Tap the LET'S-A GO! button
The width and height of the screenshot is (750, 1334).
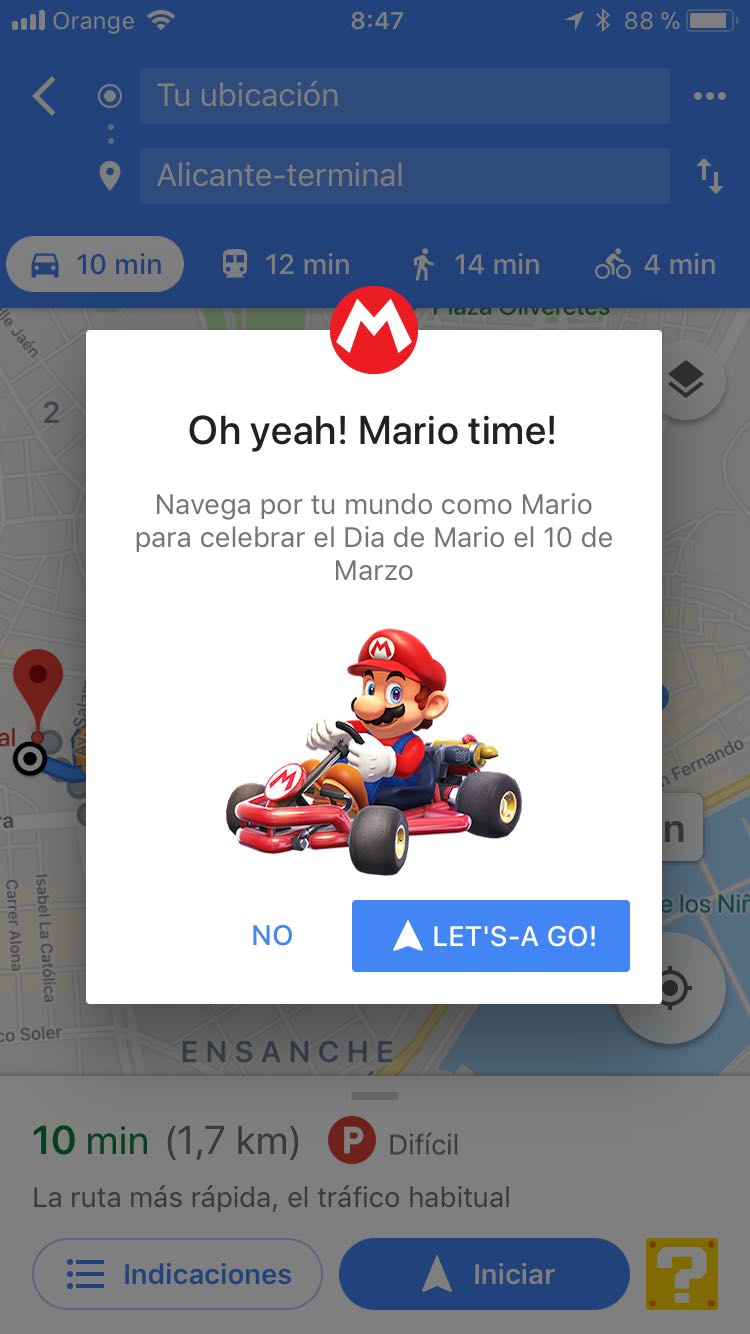click(490, 936)
